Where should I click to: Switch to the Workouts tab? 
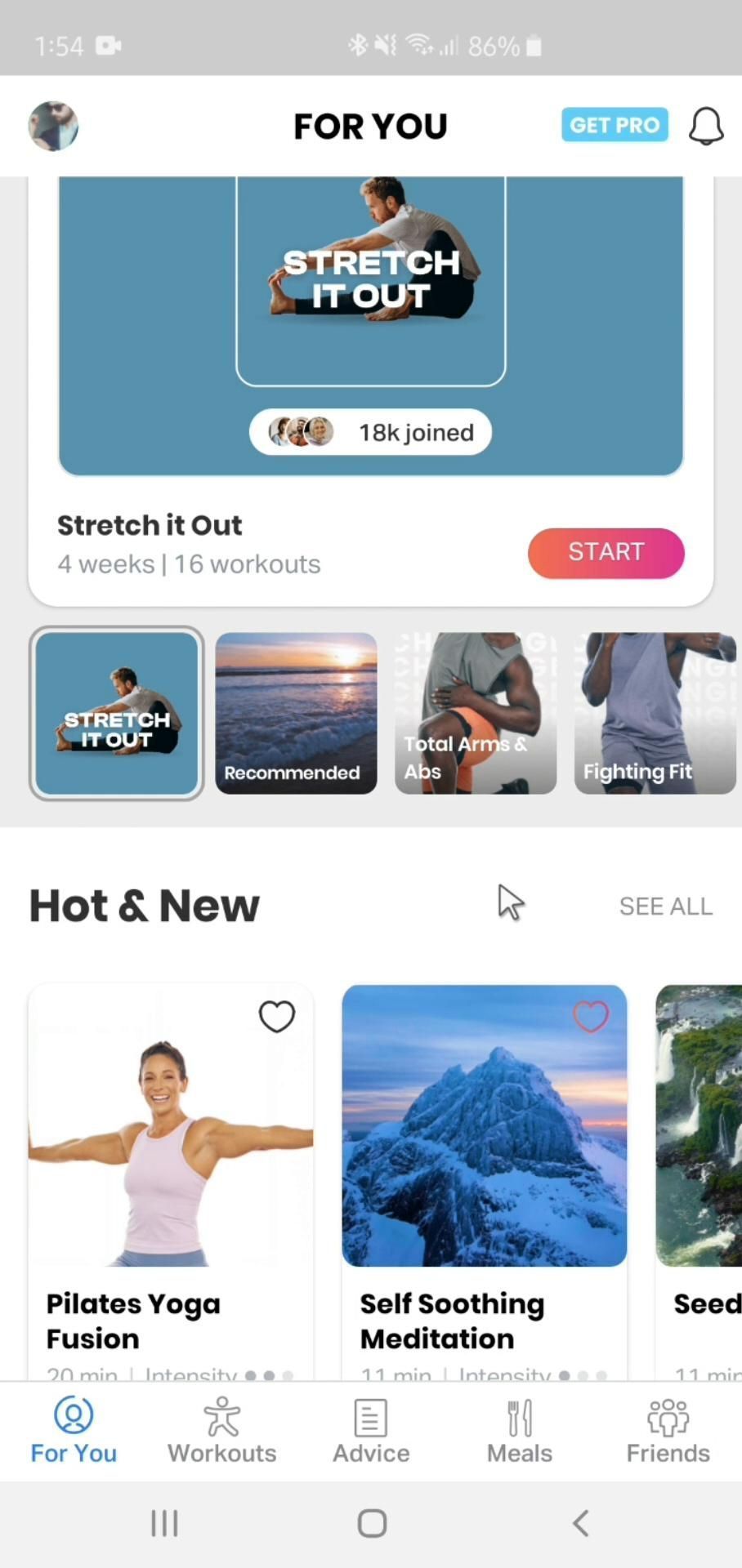(222, 1432)
